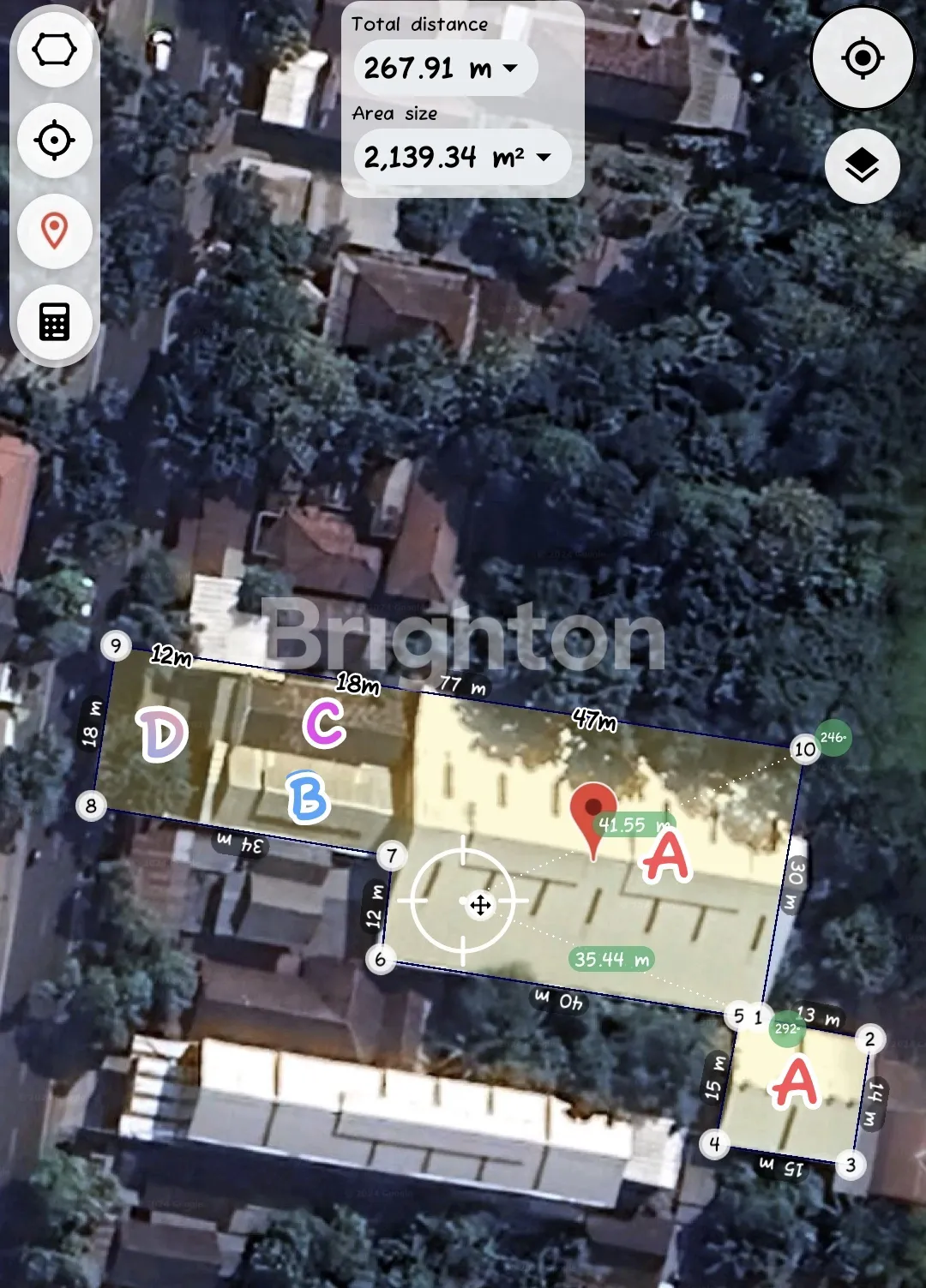926x1288 pixels.
Task: Select the red location pin tool
Action: (55, 231)
